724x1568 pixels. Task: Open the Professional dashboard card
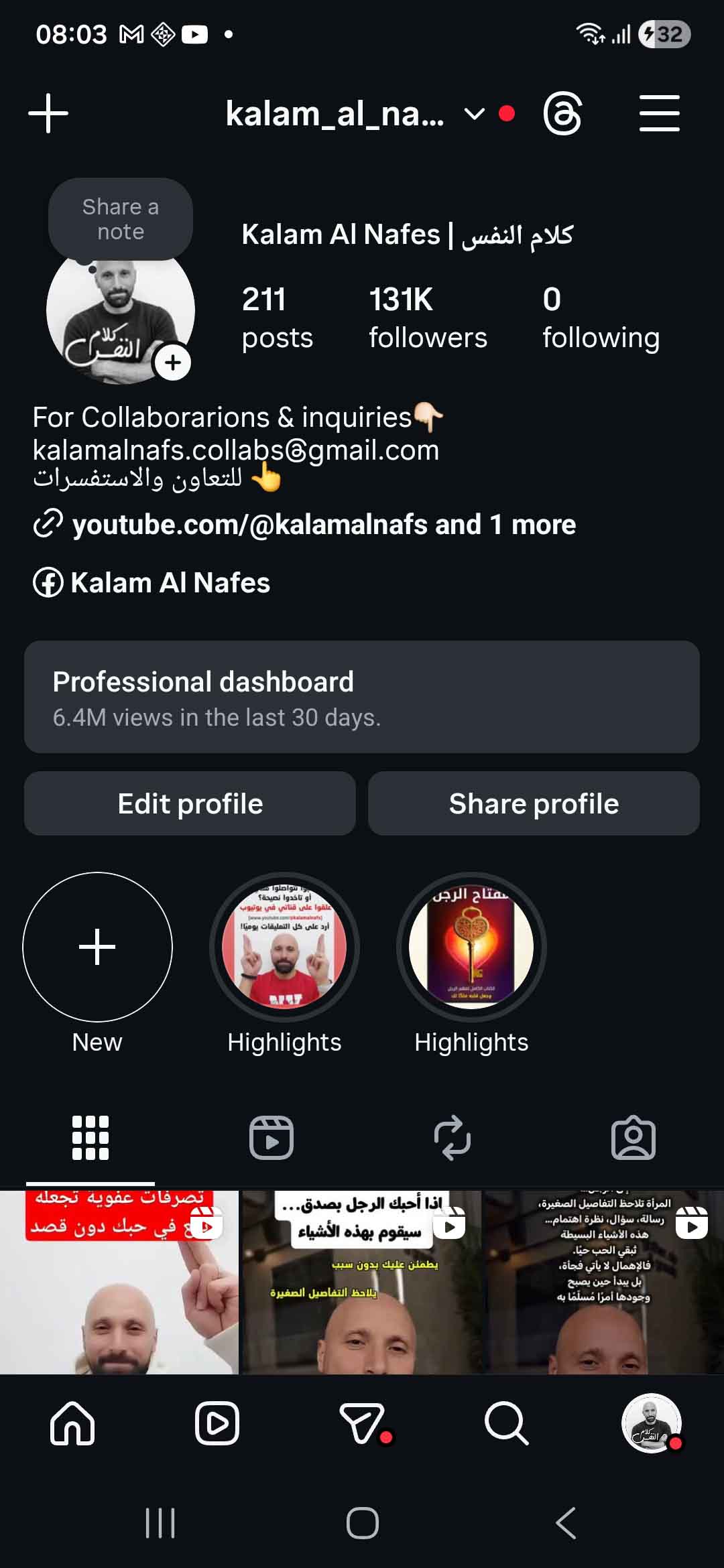[x=362, y=697]
